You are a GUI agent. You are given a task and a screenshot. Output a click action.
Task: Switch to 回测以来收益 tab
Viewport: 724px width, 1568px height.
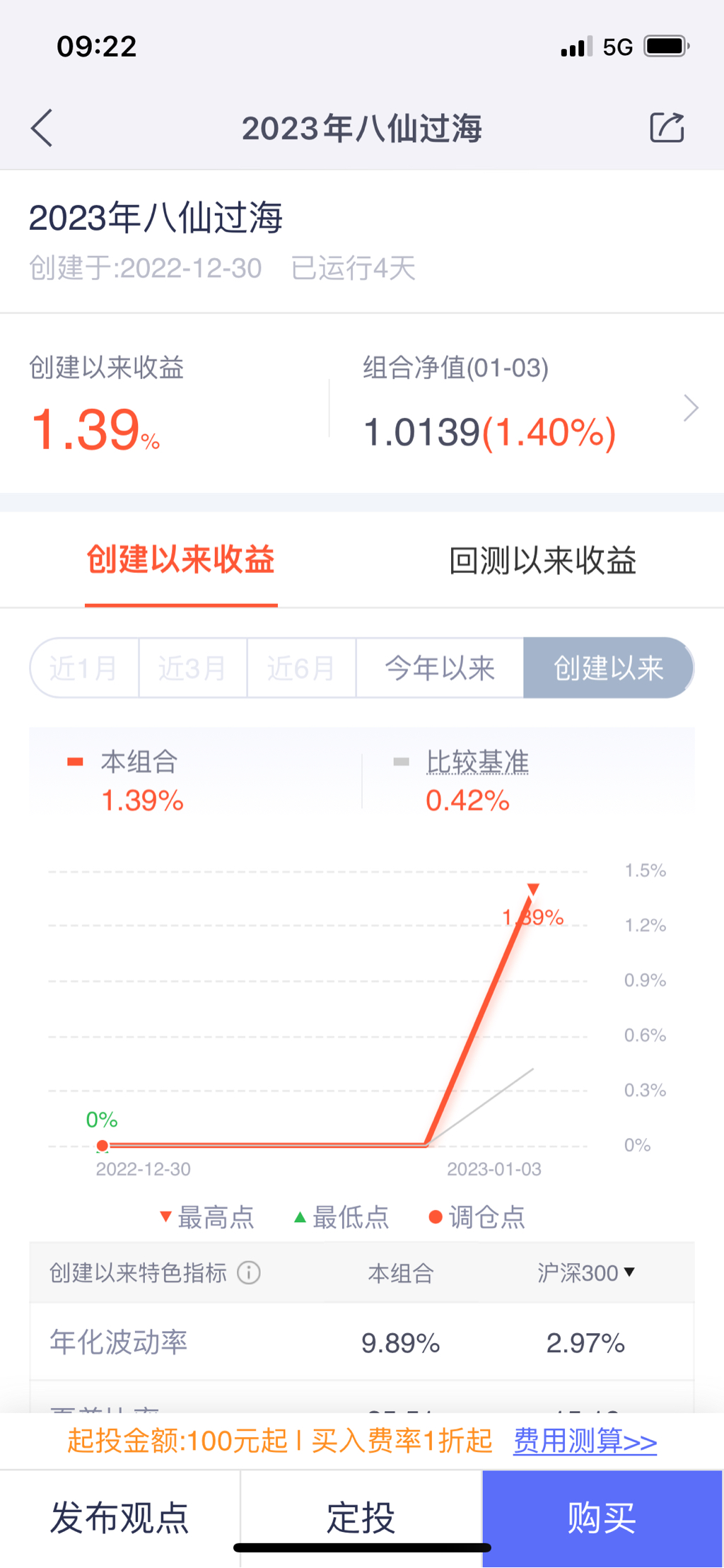pyautogui.click(x=542, y=561)
